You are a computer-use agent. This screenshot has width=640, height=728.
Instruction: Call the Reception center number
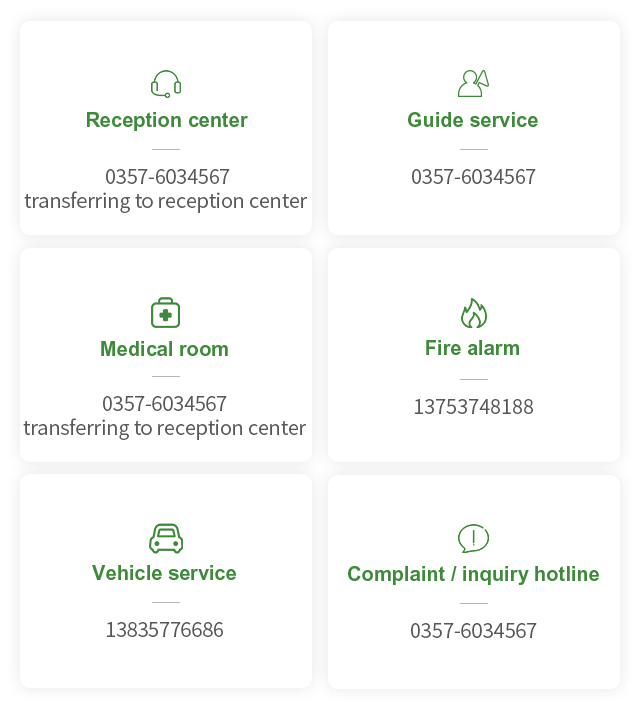point(167,177)
